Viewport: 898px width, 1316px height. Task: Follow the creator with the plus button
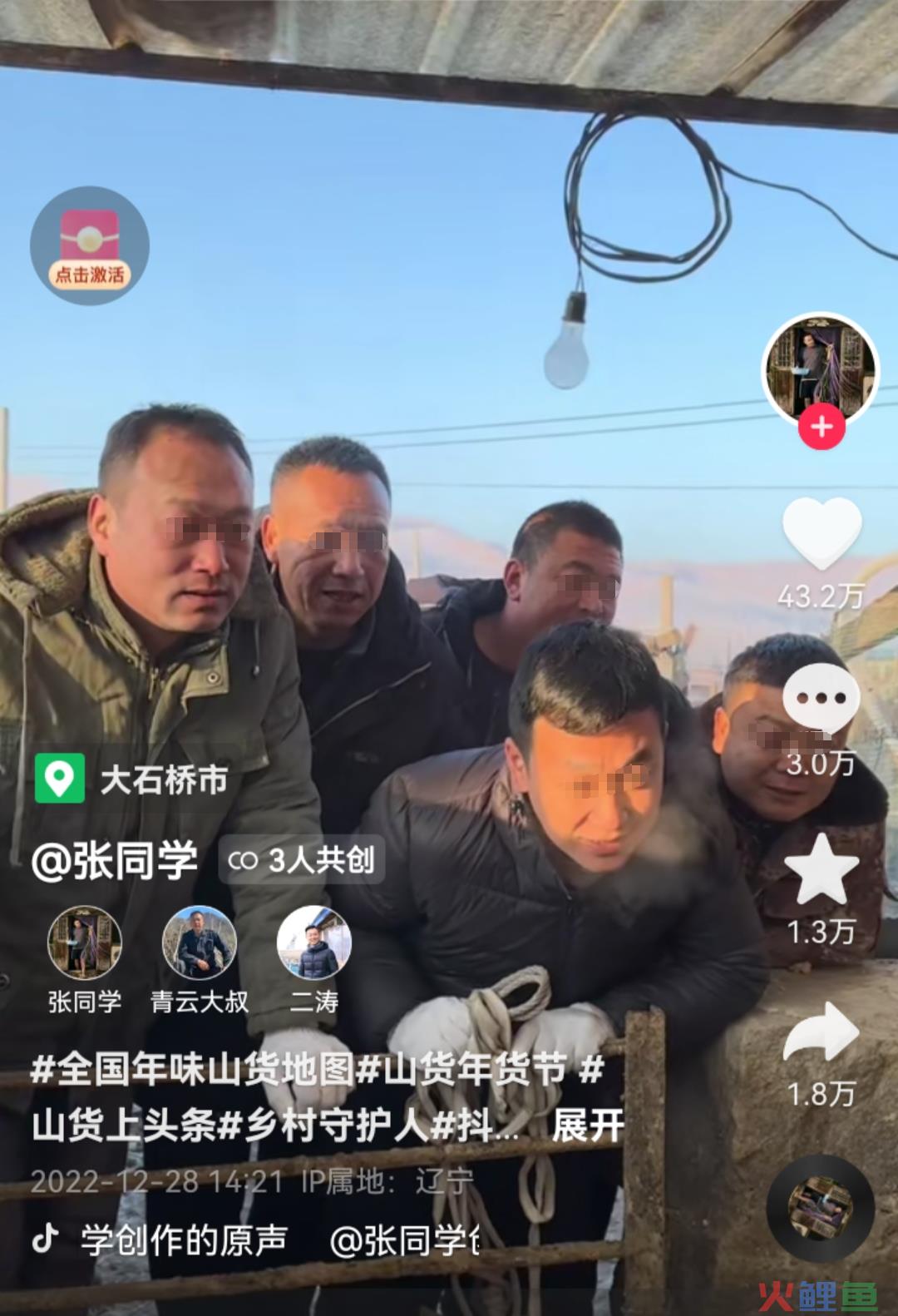822,427
